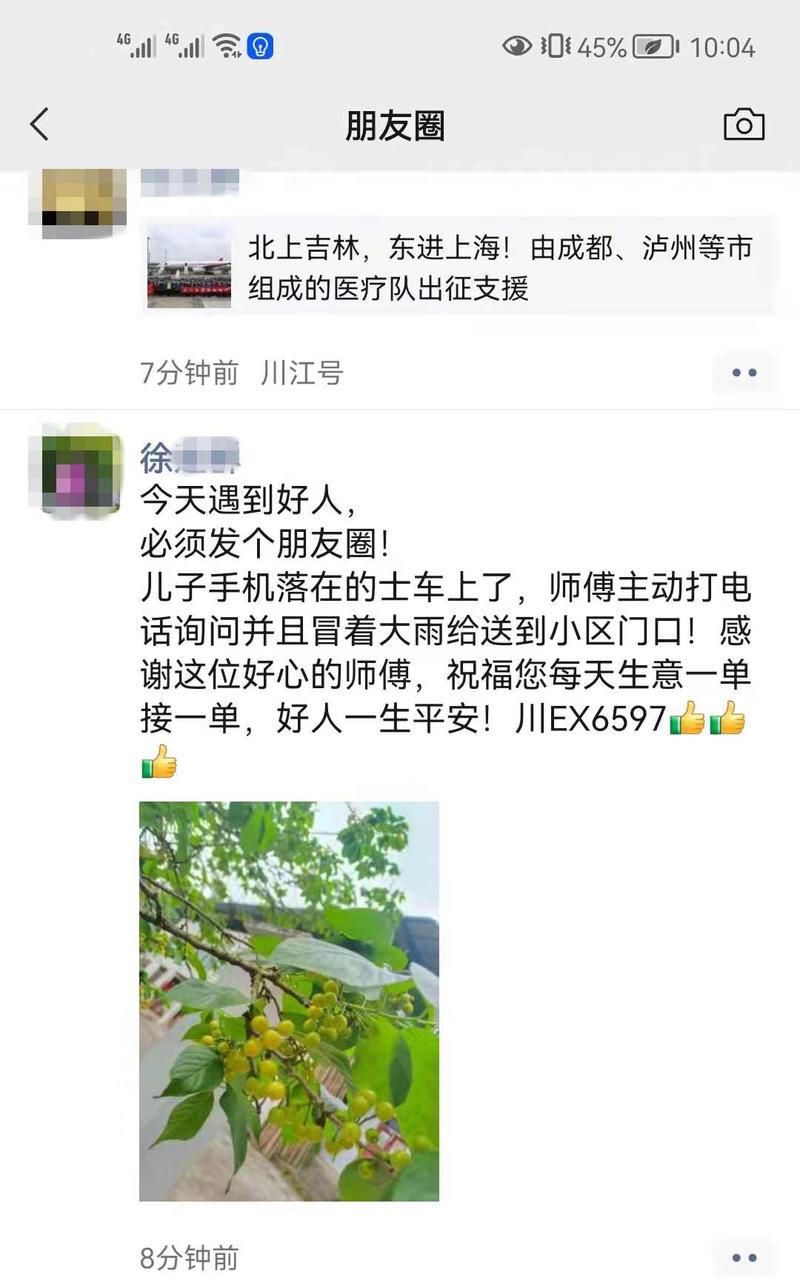Open like and comment options for 徐's post
The image size is (800, 1286).
coord(744,1257)
